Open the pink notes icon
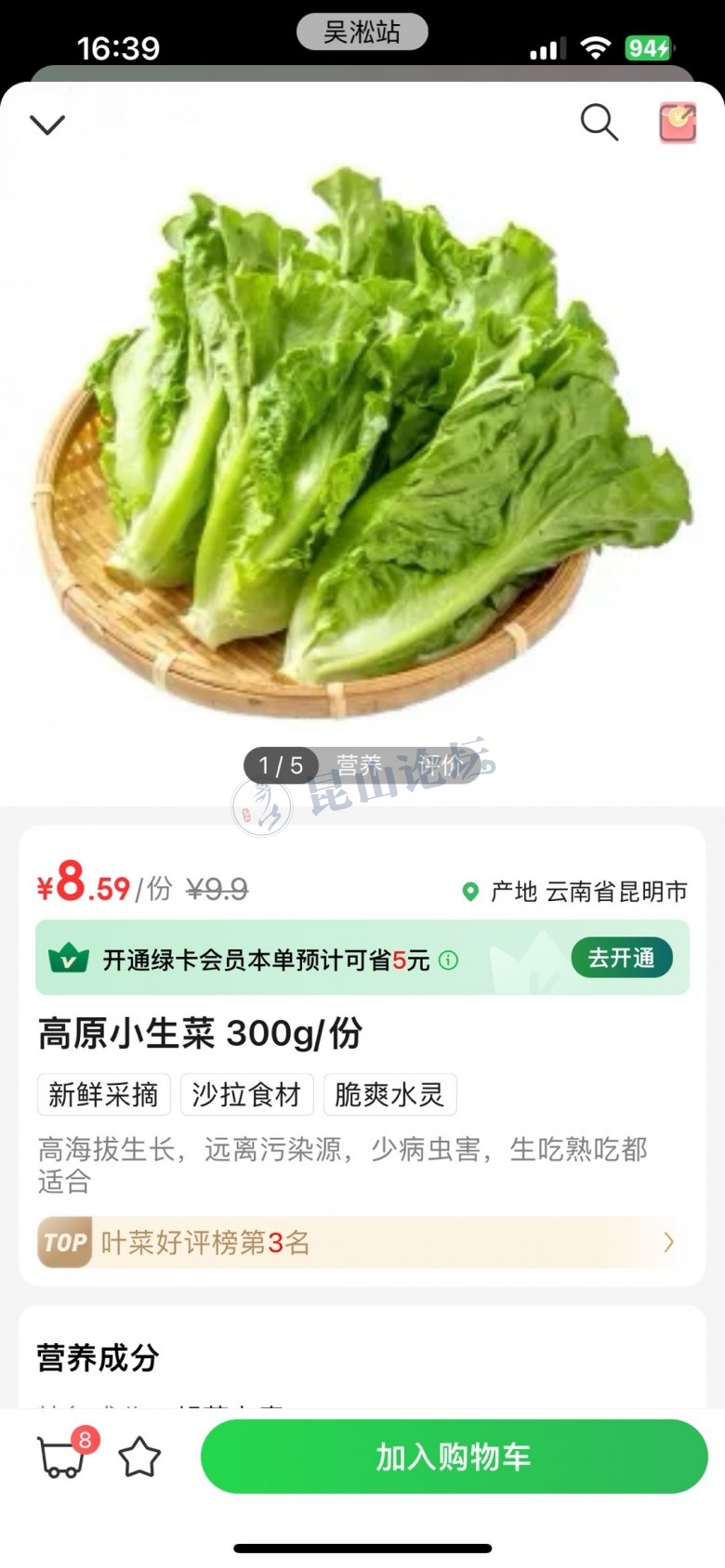 coord(678,123)
